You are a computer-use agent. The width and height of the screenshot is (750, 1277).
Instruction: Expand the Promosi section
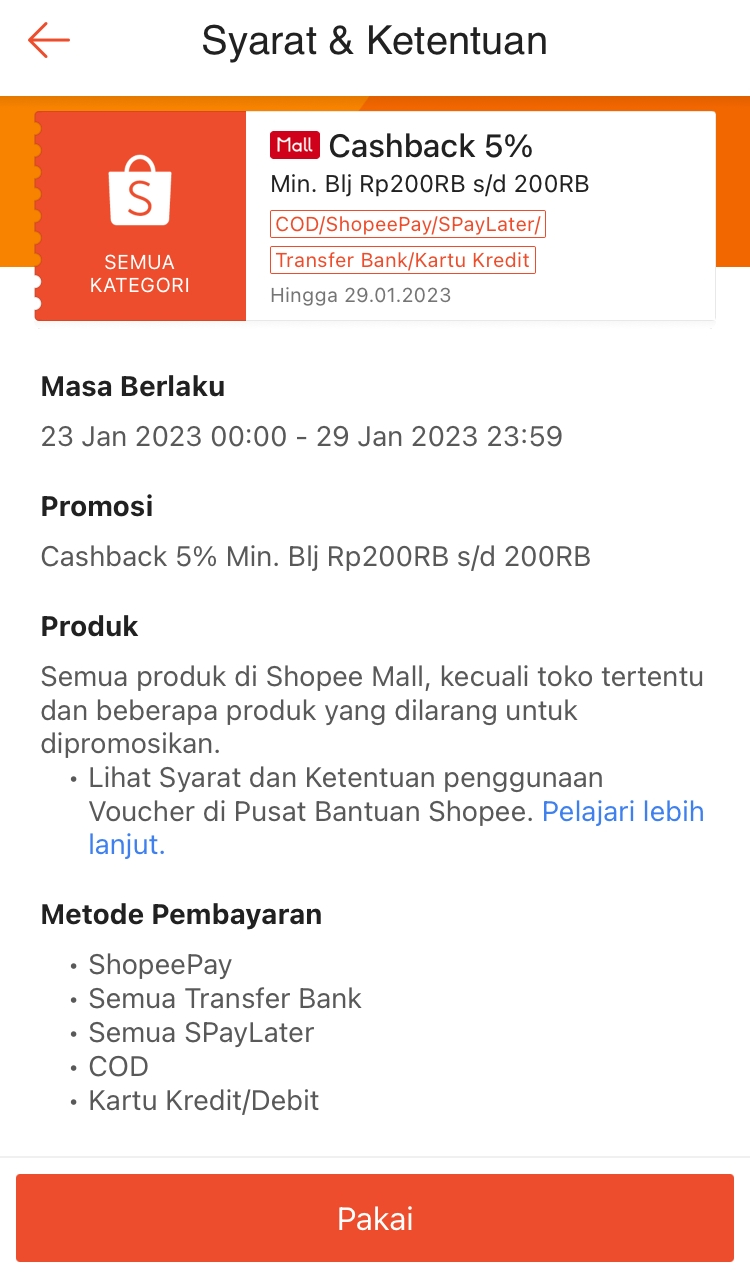(96, 506)
